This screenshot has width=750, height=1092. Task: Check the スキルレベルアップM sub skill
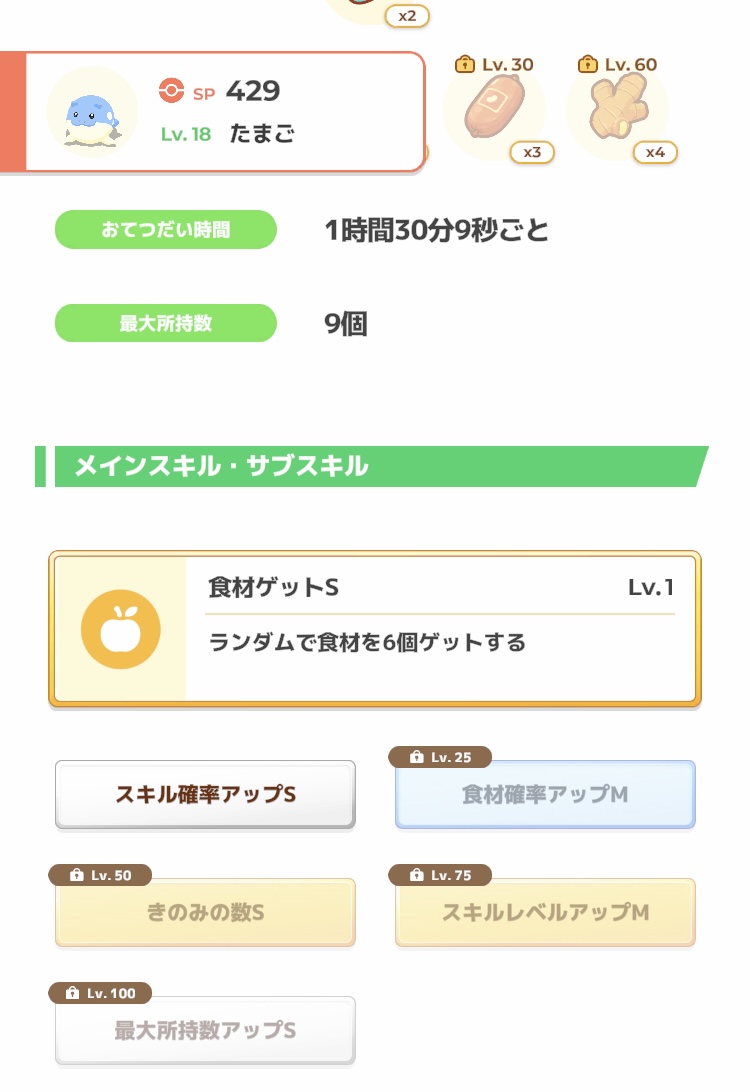point(545,912)
